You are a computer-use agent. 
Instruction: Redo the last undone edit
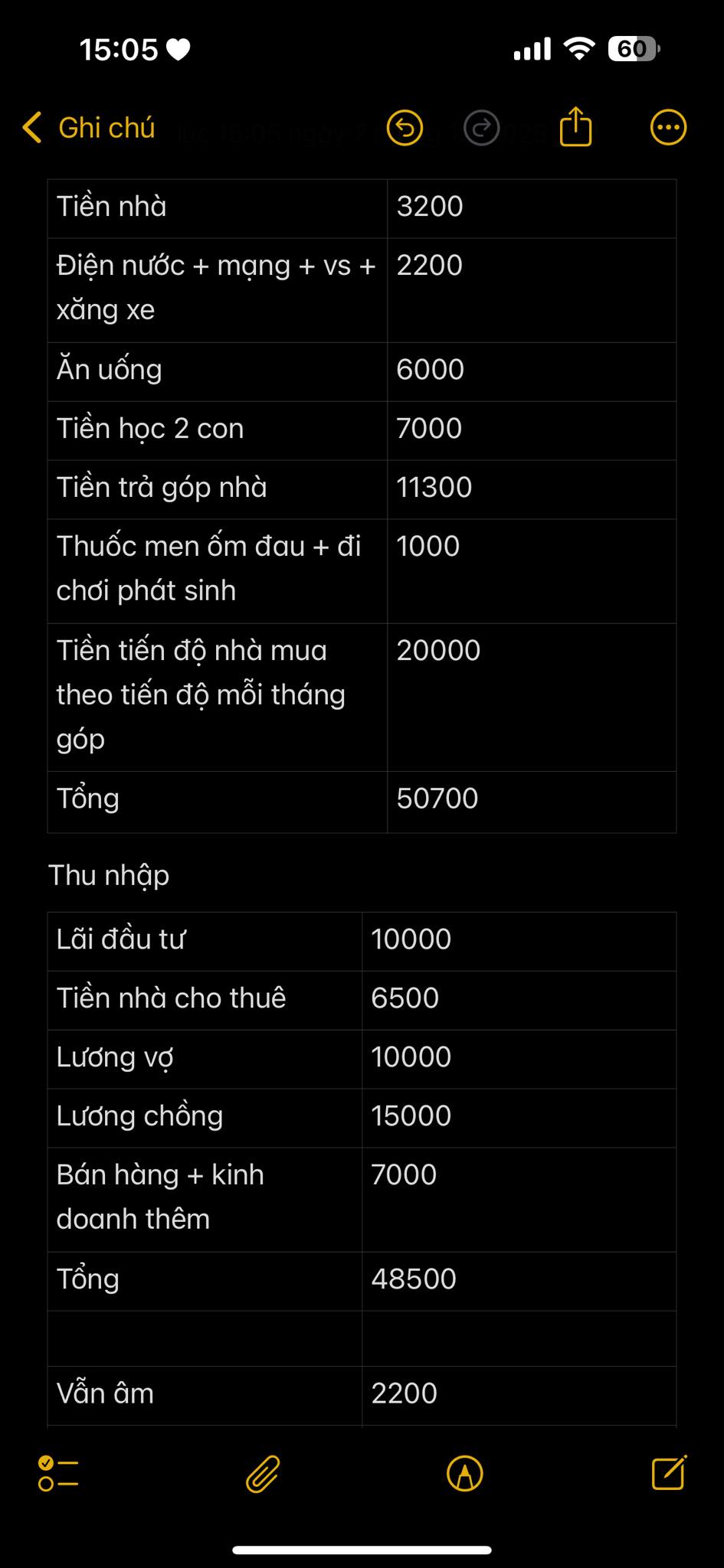[x=482, y=128]
